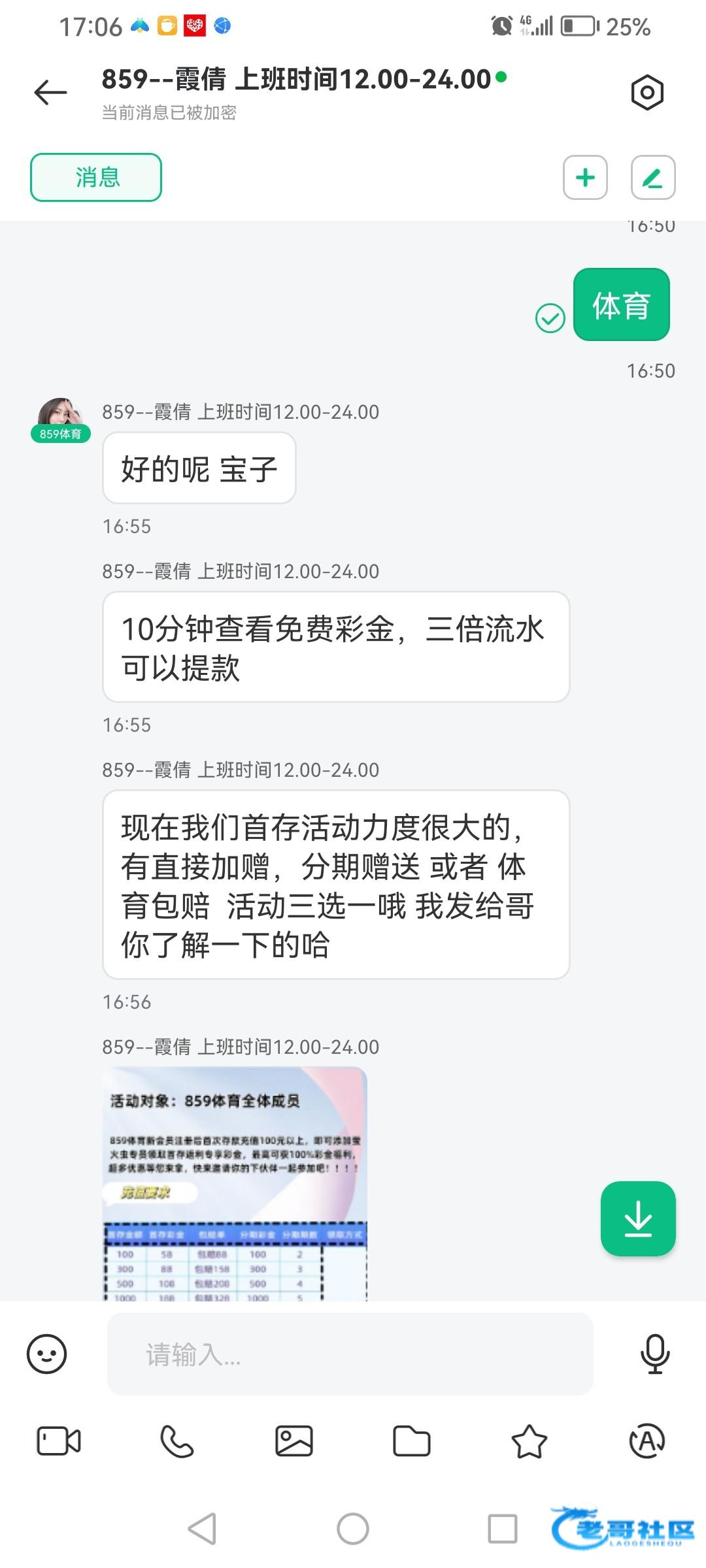706x1568 pixels.
Task: Tap the circled A icon
Action: tap(647, 1441)
